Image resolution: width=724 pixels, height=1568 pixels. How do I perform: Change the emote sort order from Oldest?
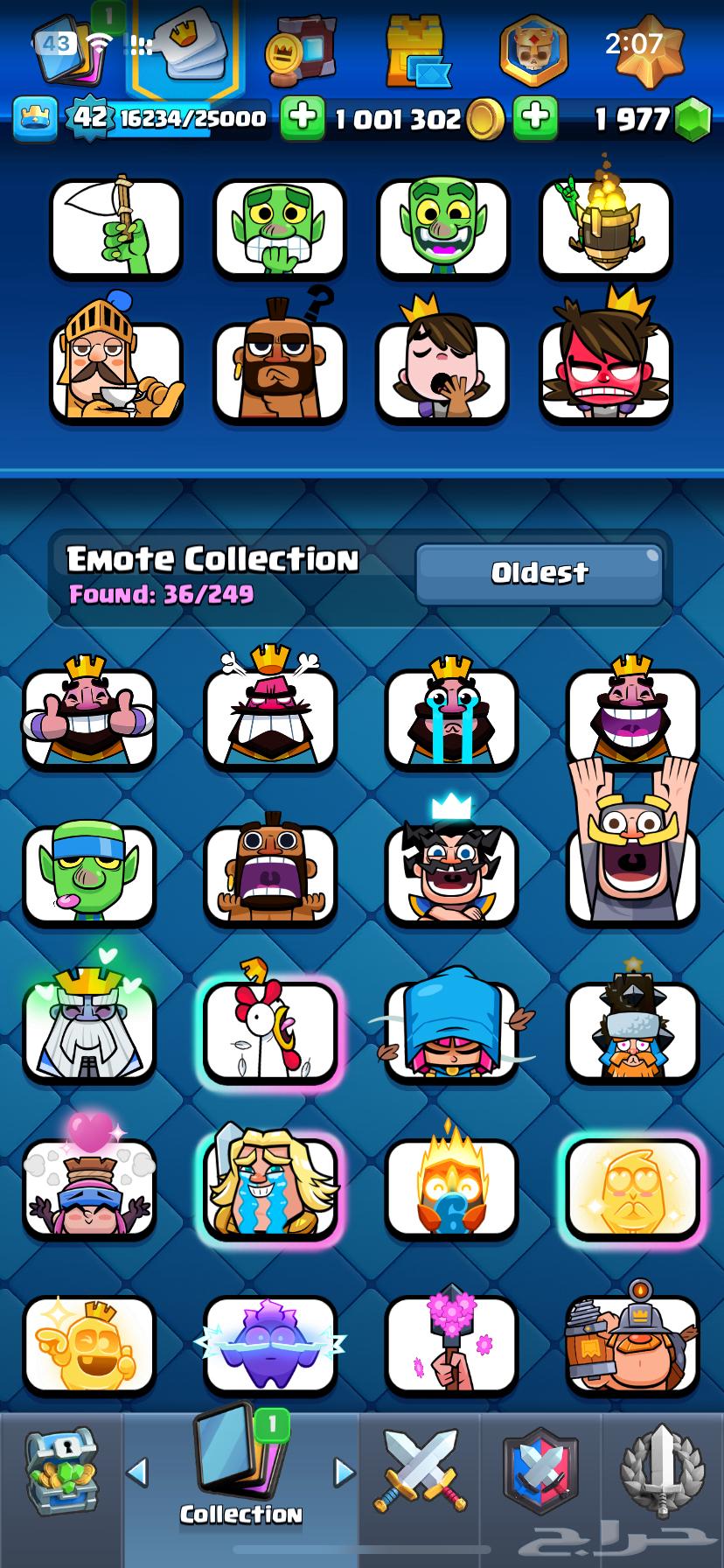[x=539, y=573]
